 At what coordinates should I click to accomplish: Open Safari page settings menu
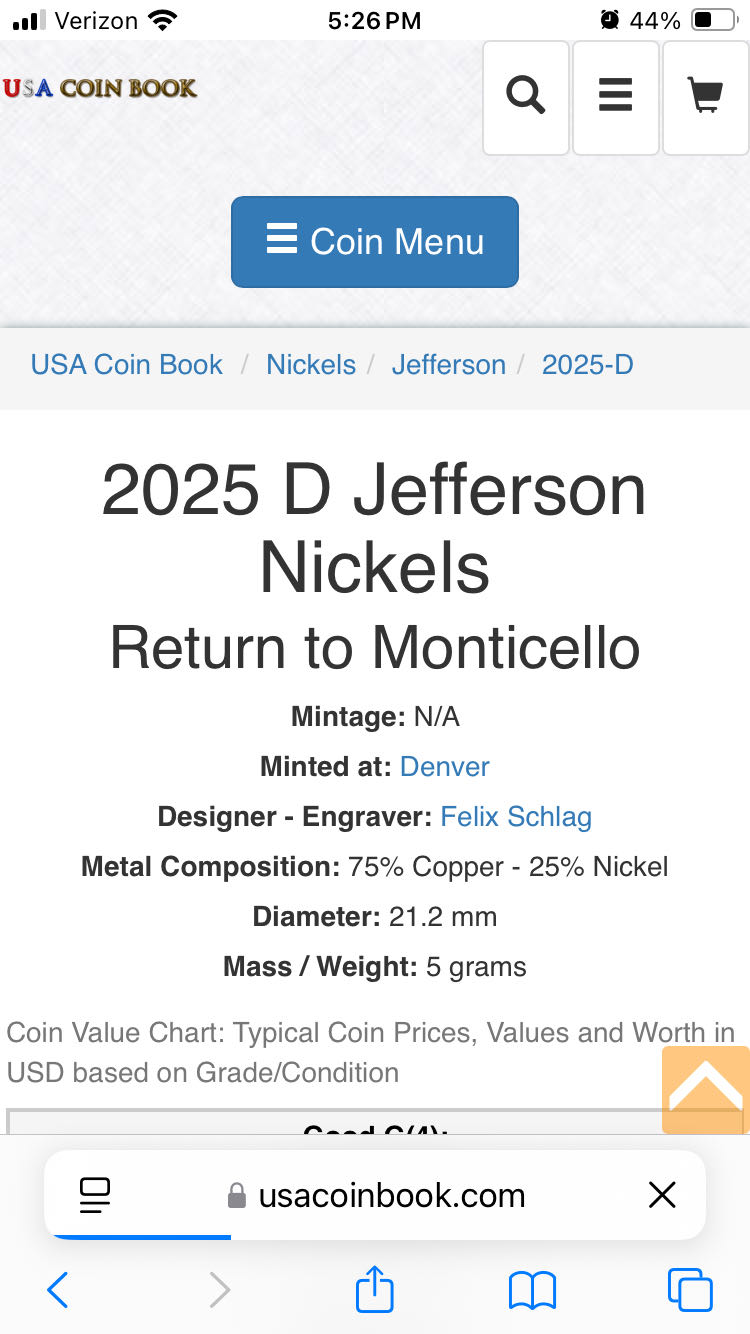click(x=95, y=1195)
